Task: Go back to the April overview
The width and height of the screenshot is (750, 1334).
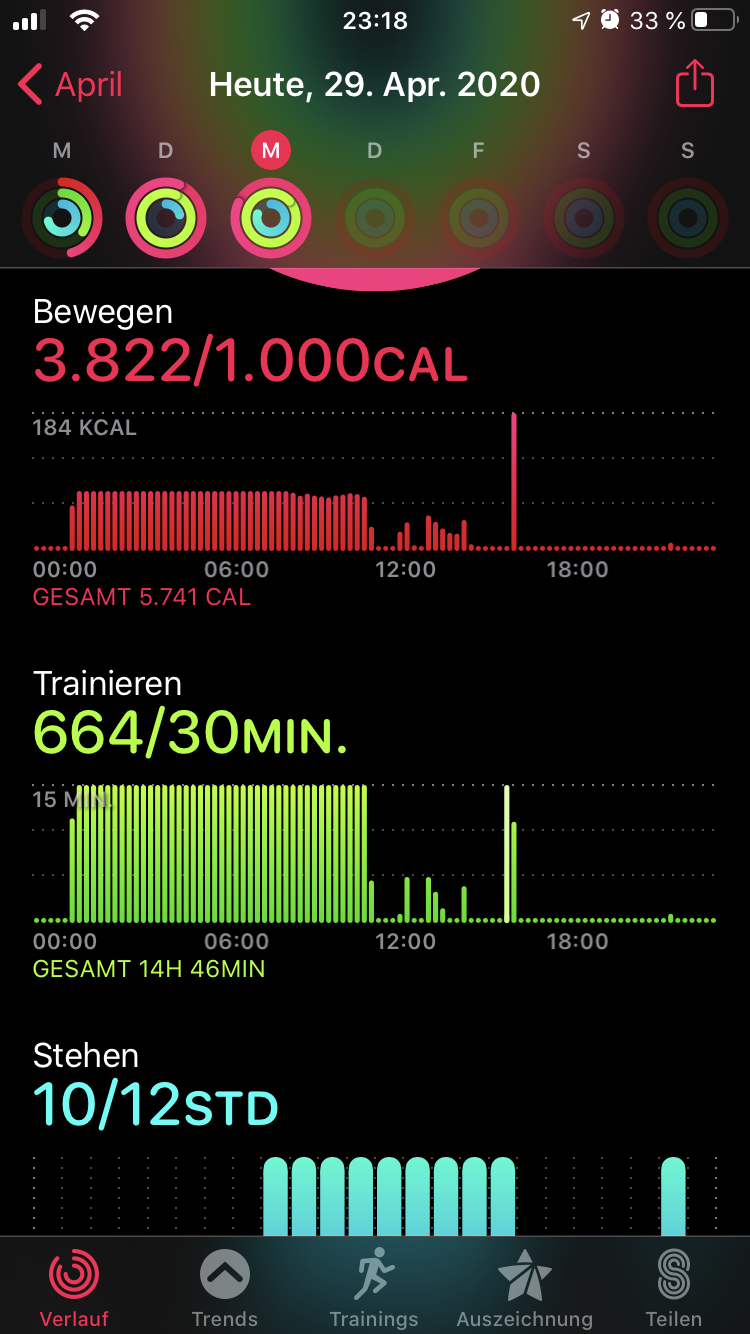Action: 70,85
